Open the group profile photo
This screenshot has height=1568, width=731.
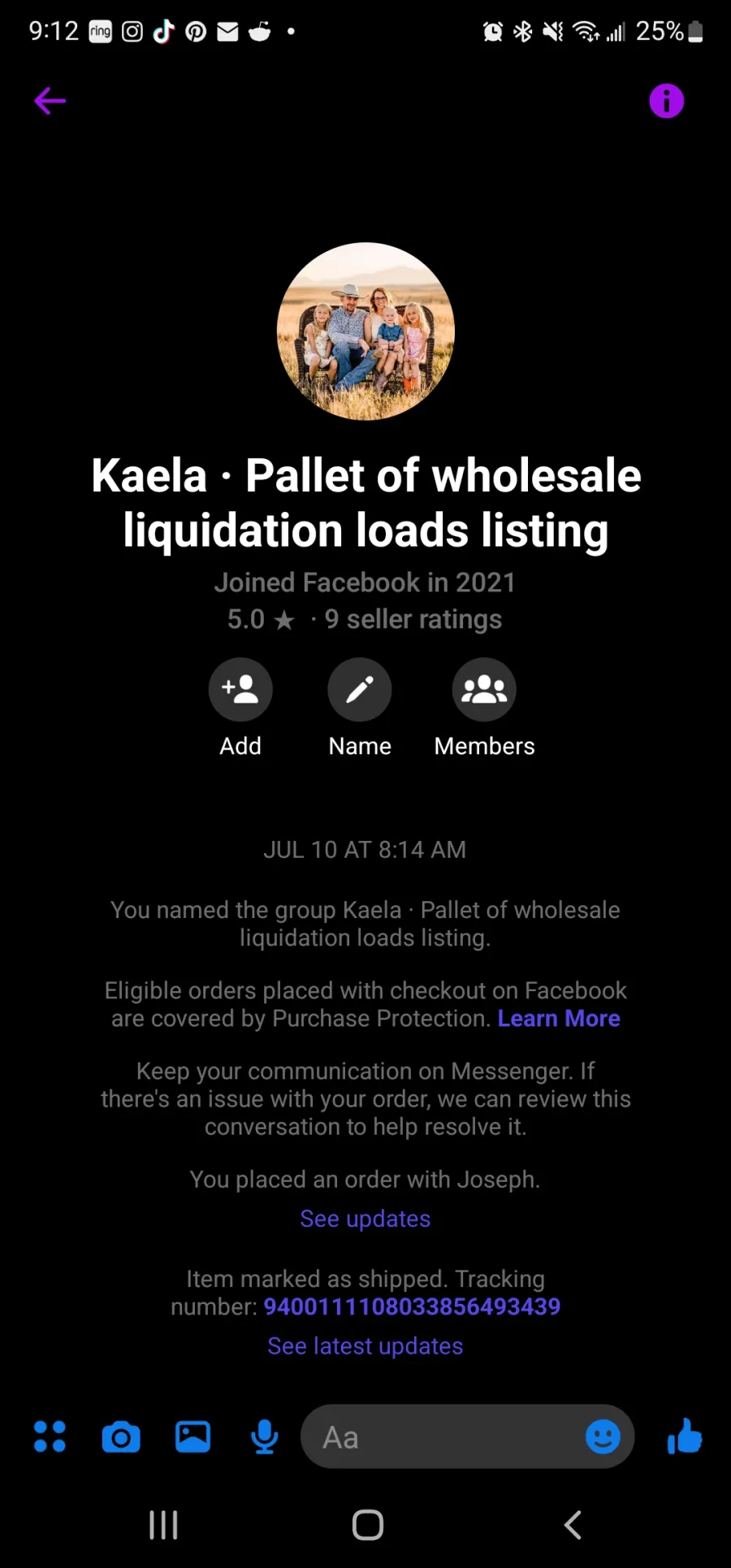tap(365, 331)
